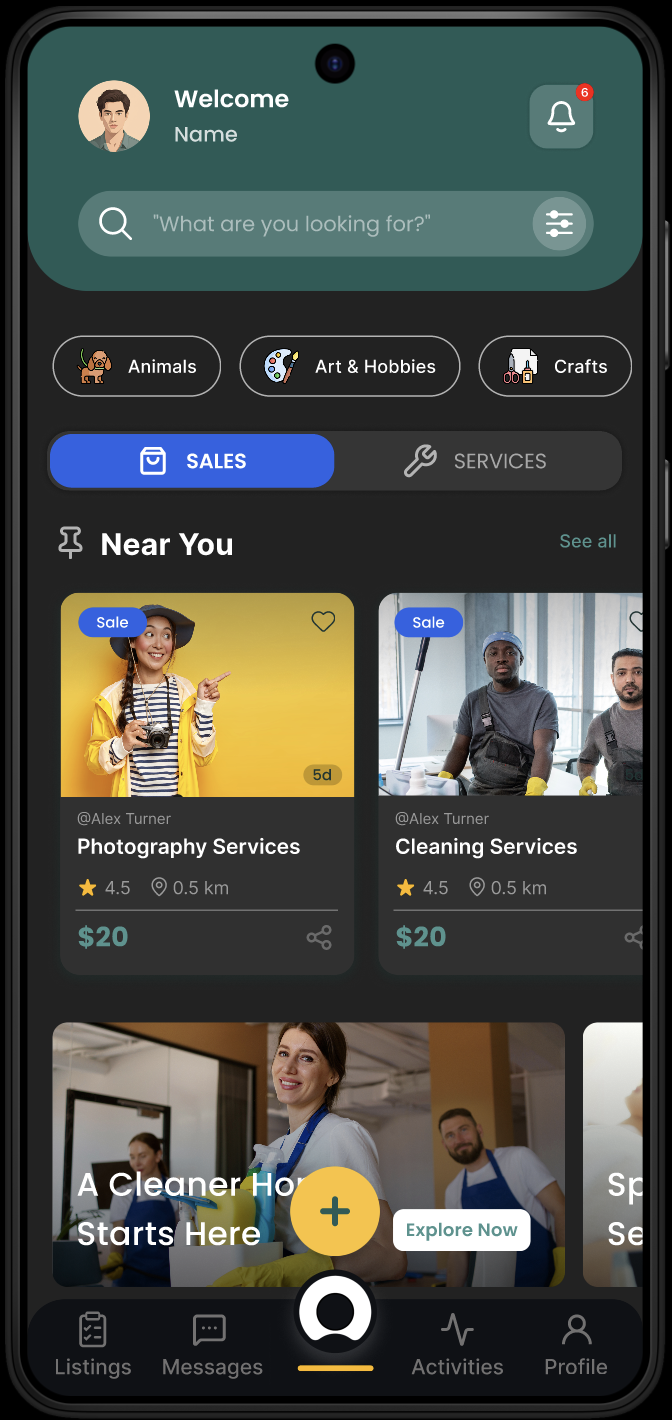This screenshot has height=1420, width=672.
Task: Filter by the Crafts category
Action: coord(555,366)
